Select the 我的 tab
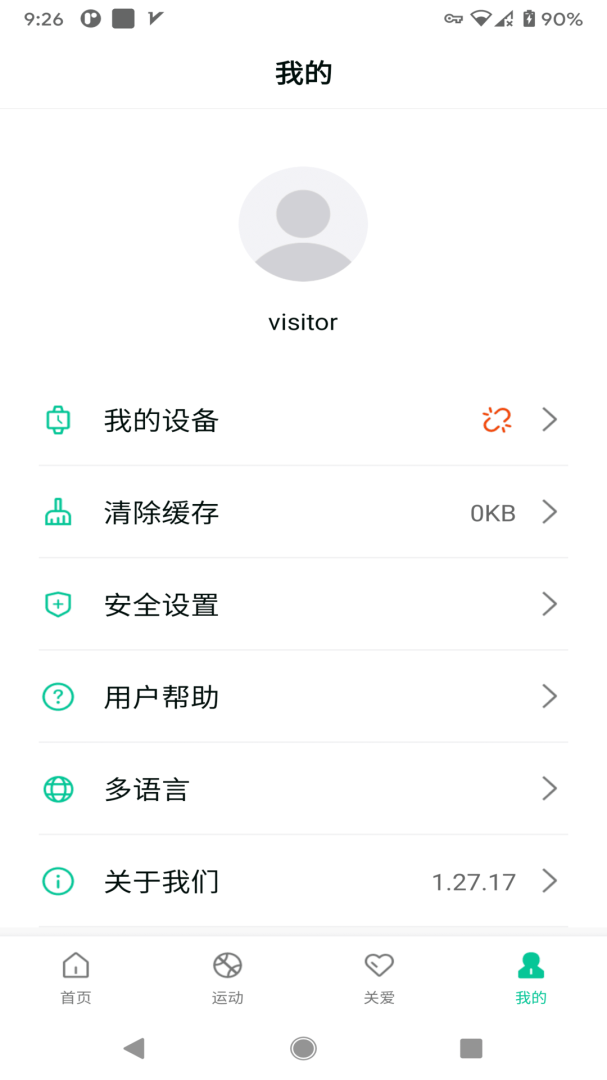The height and width of the screenshot is (1080, 607). [531, 977]
